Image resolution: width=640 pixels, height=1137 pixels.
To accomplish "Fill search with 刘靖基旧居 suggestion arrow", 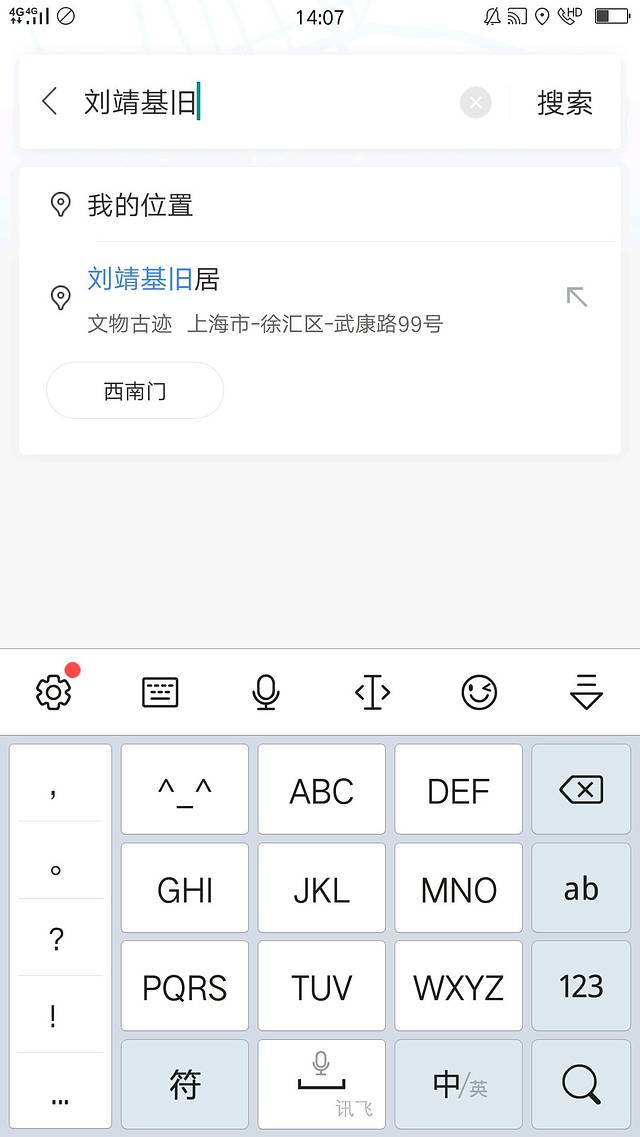I will 577,296.
